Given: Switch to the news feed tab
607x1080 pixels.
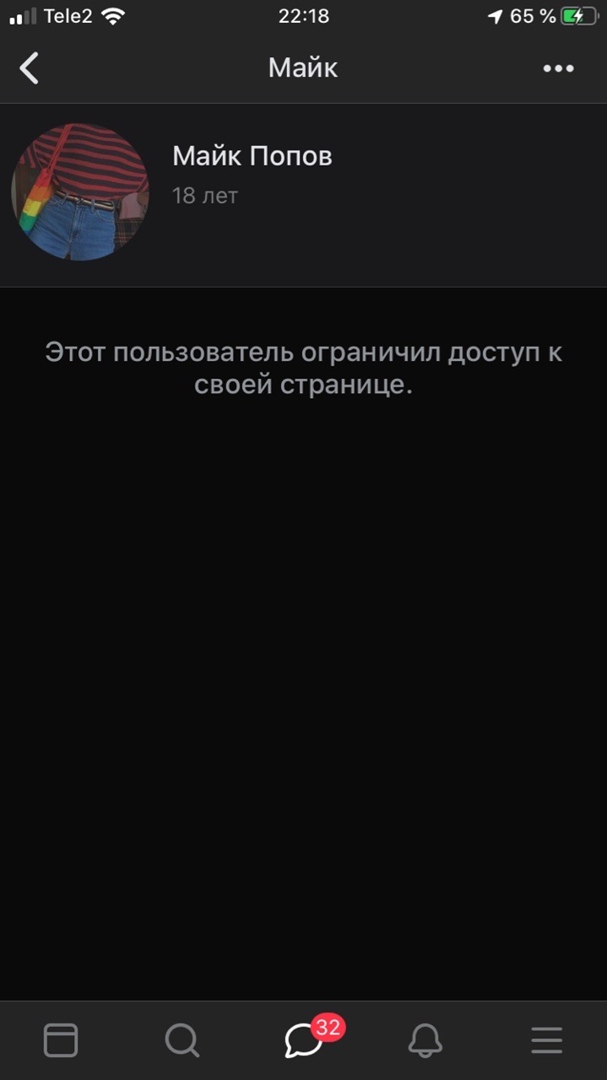Looking at the screenshot, I should (60, 1041).
